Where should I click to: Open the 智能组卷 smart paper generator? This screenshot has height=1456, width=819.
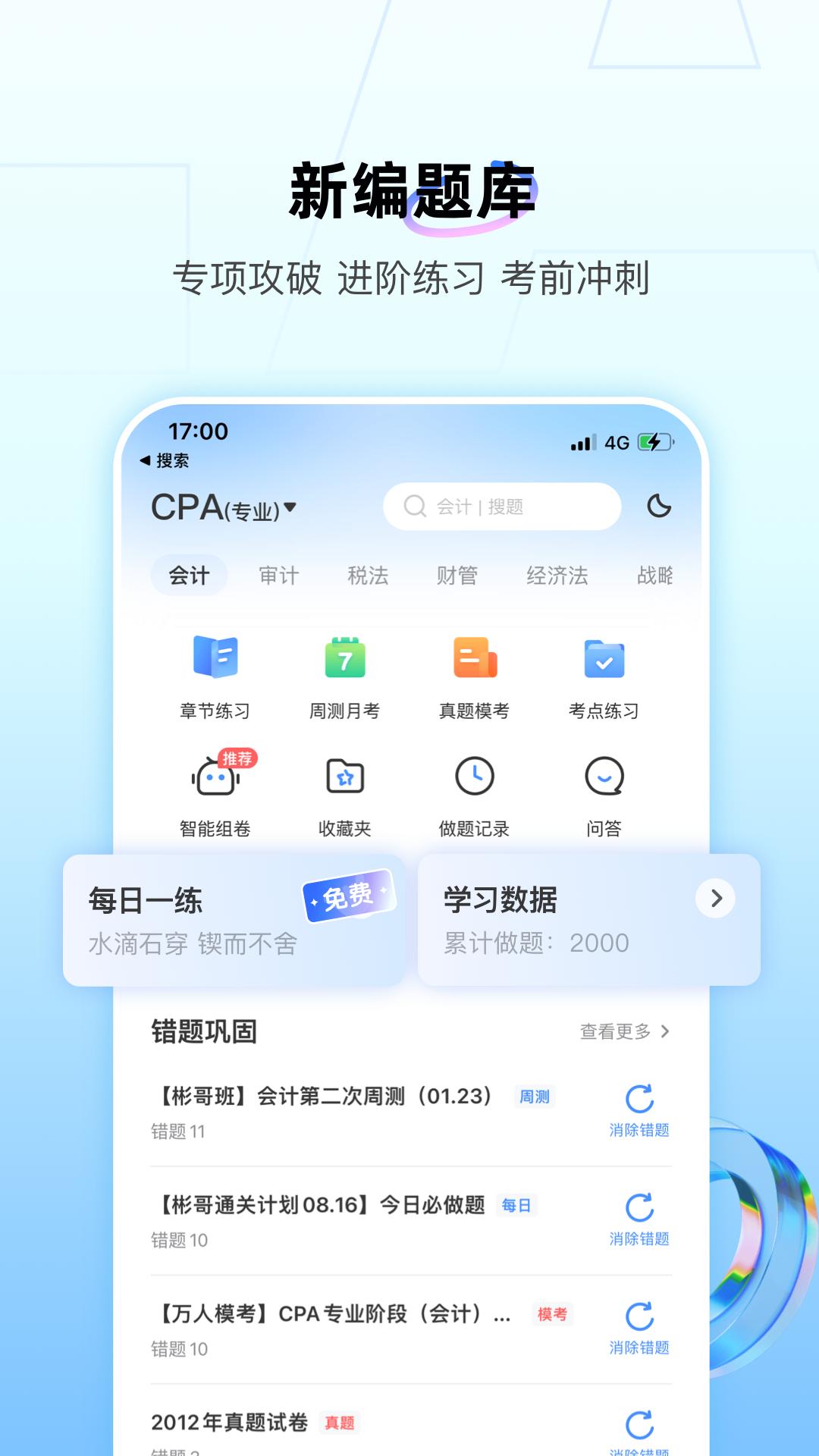click(x=214, y=789)
